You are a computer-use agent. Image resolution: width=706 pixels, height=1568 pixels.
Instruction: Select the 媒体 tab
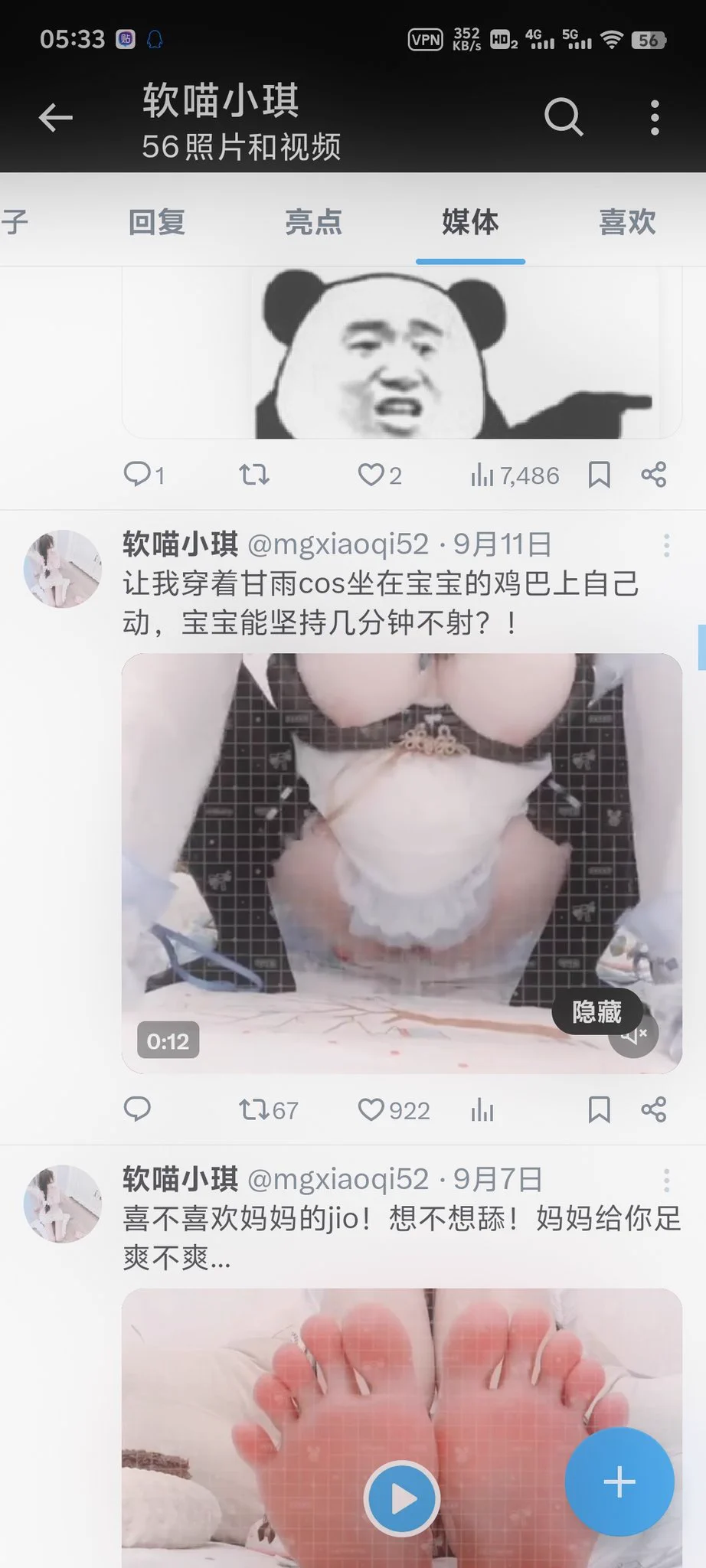click(470, 222)
